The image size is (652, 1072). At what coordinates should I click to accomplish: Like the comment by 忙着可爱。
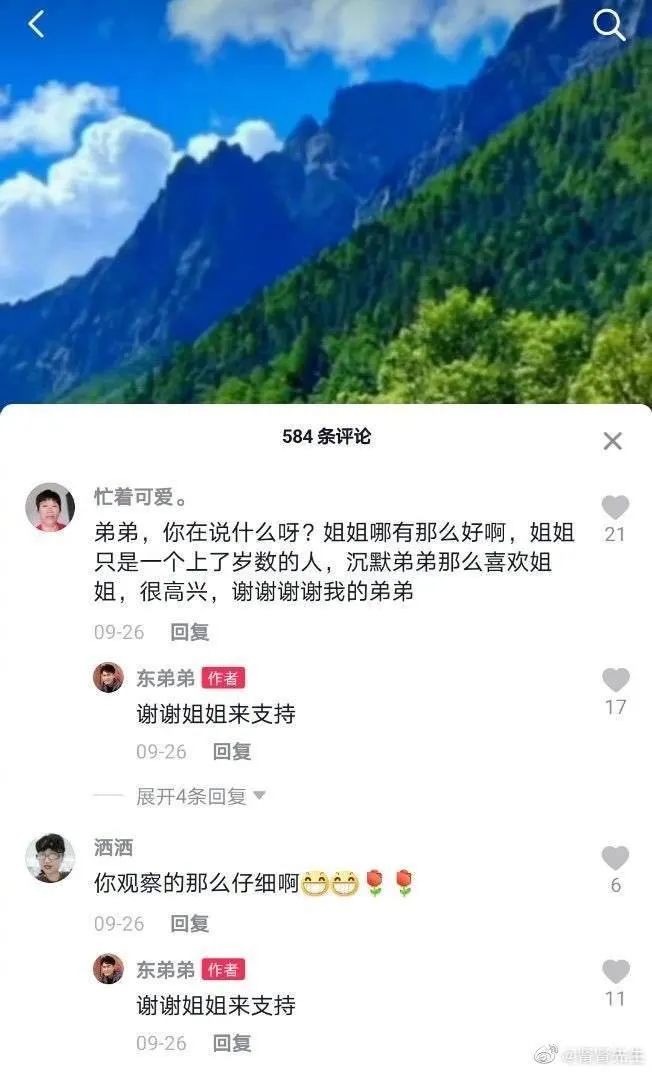click(x=615, y=508)
